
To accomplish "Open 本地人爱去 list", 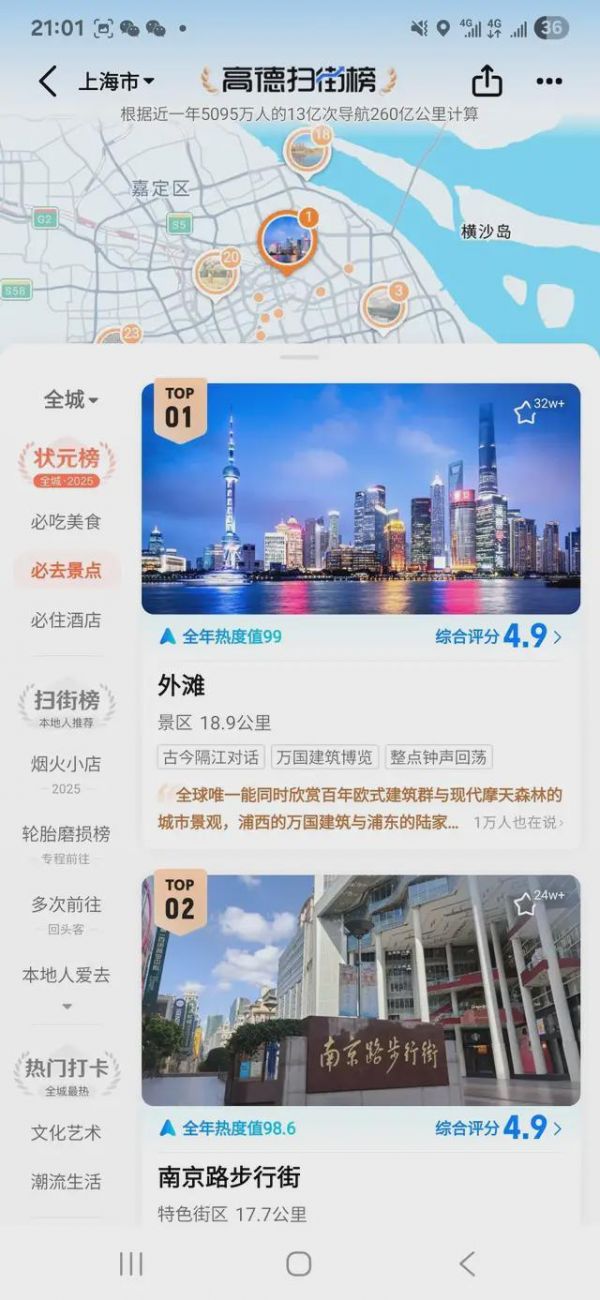I will pyautogui.click(x=66, y=974).
